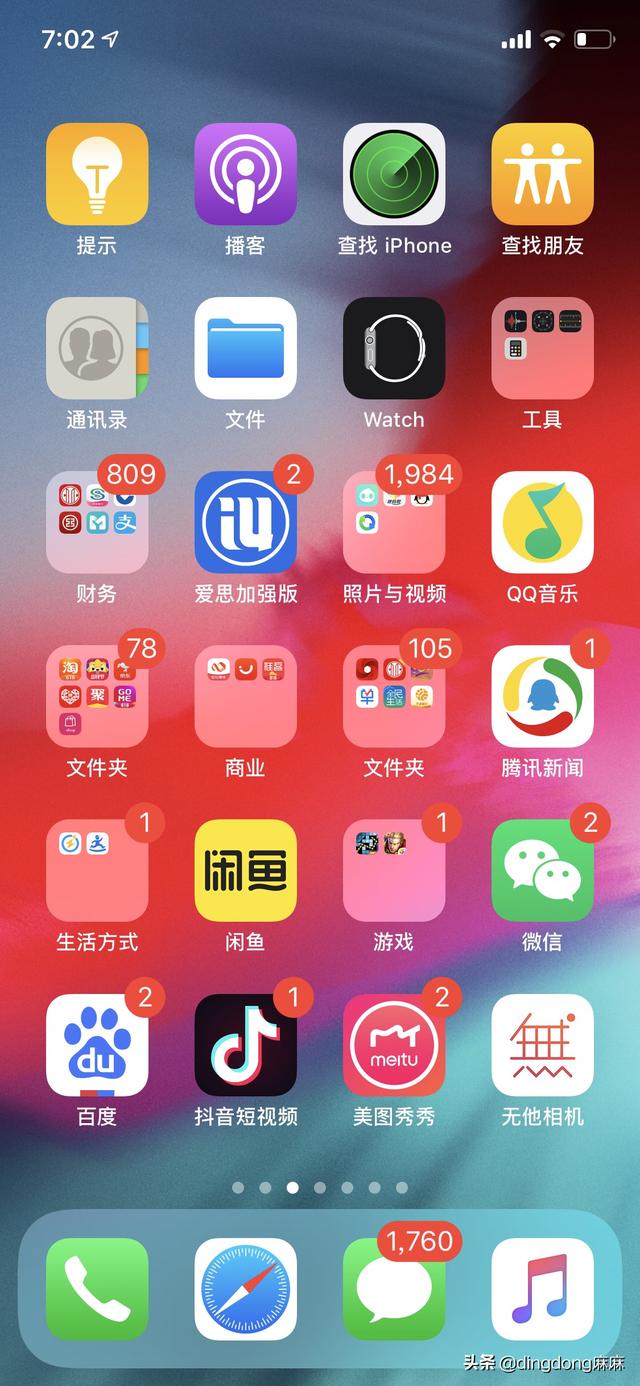Open the 游戏 games folder
Image resolution: width=640 pixels, height=1386 pixels.
394,870
